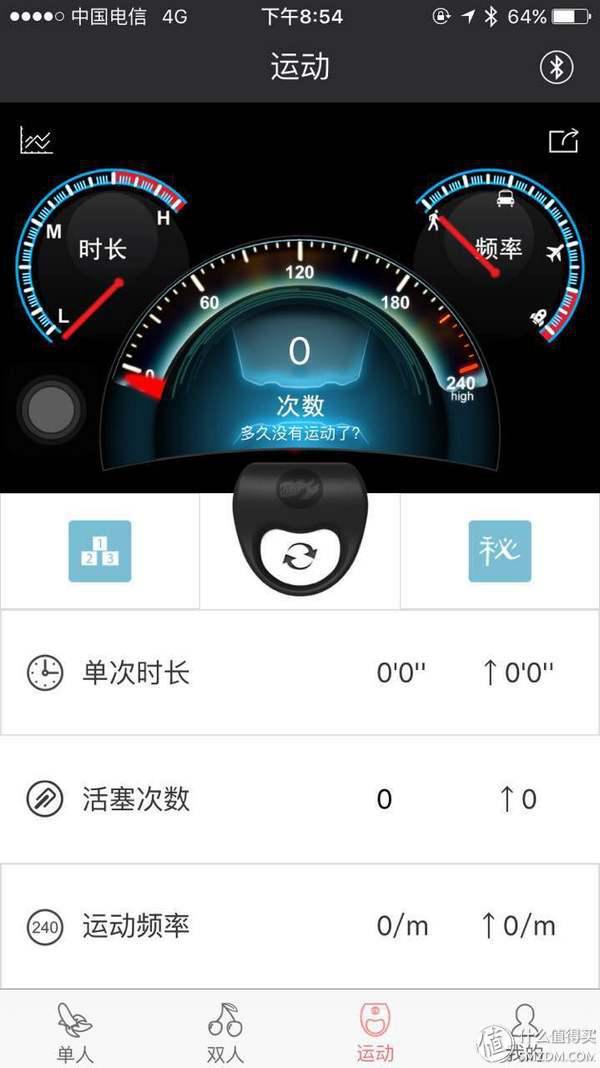
Task: Open the 活塞次数 row
Action: click(300, 799)
